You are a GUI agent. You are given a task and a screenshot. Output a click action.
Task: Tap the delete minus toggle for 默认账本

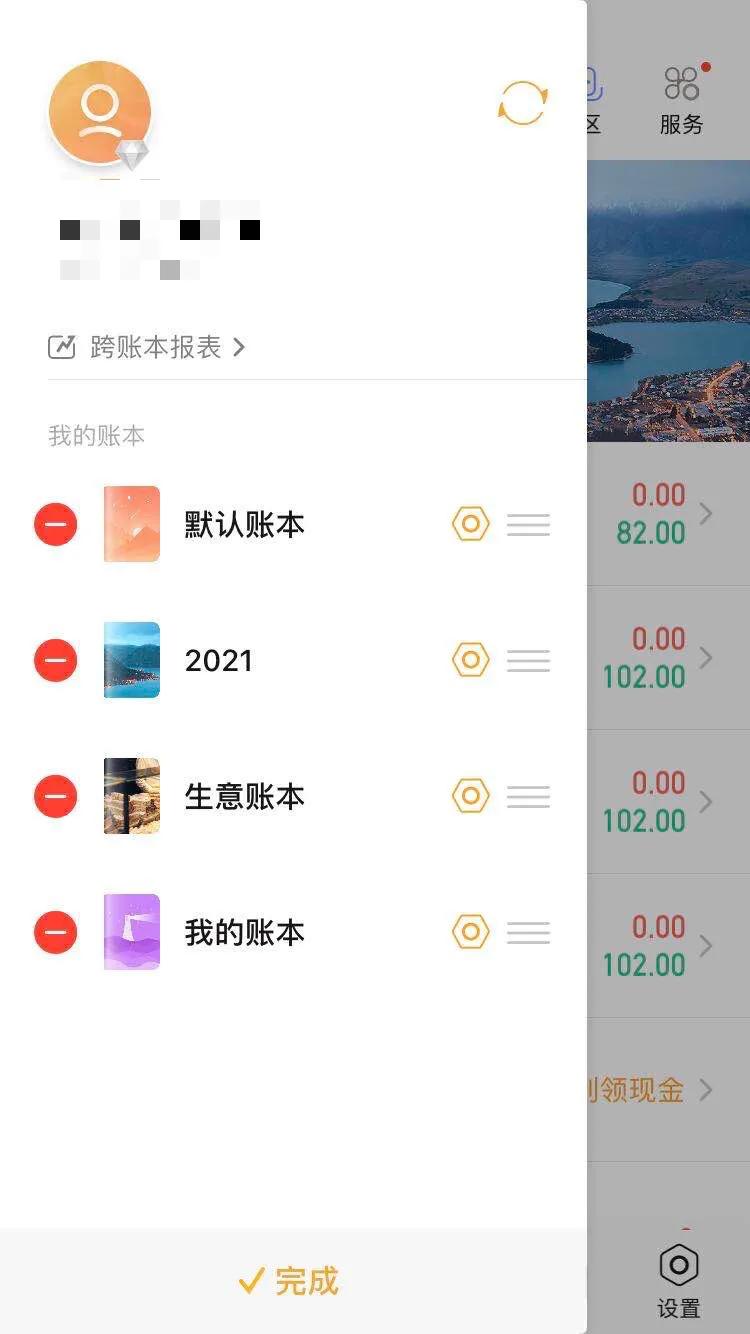pyautogui.click(x=55, y=524)
